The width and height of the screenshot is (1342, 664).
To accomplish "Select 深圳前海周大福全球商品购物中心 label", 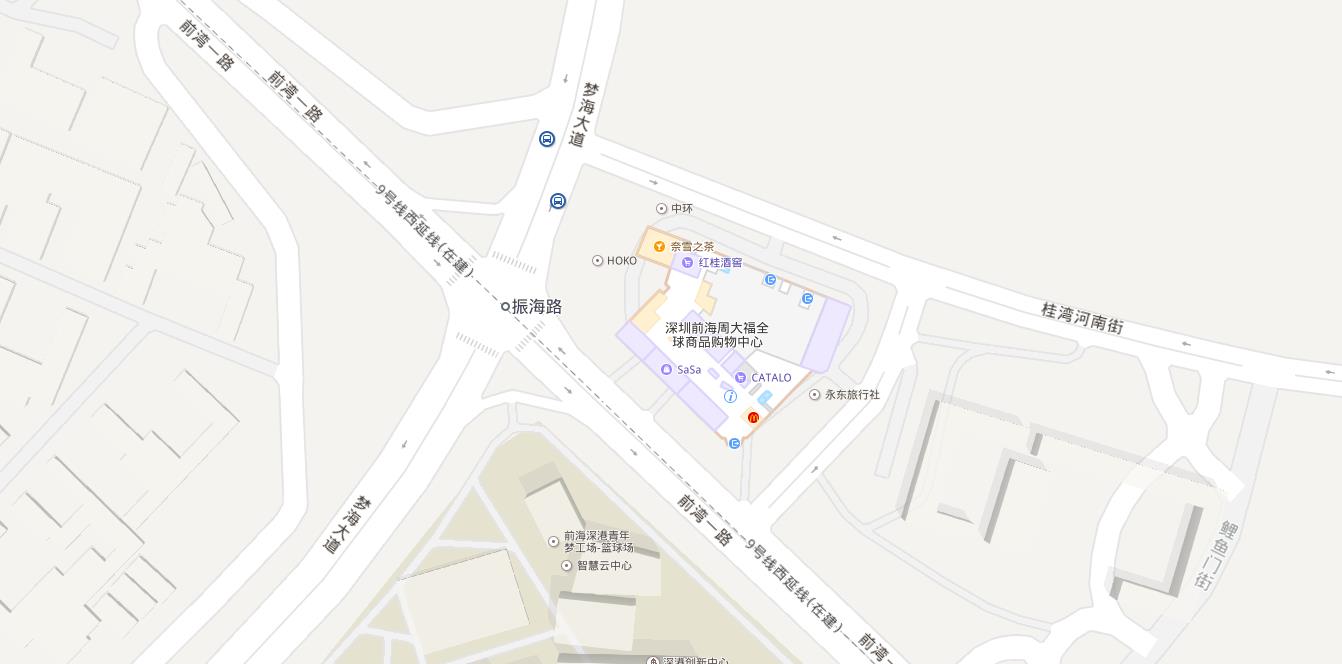I will [717, 335].
